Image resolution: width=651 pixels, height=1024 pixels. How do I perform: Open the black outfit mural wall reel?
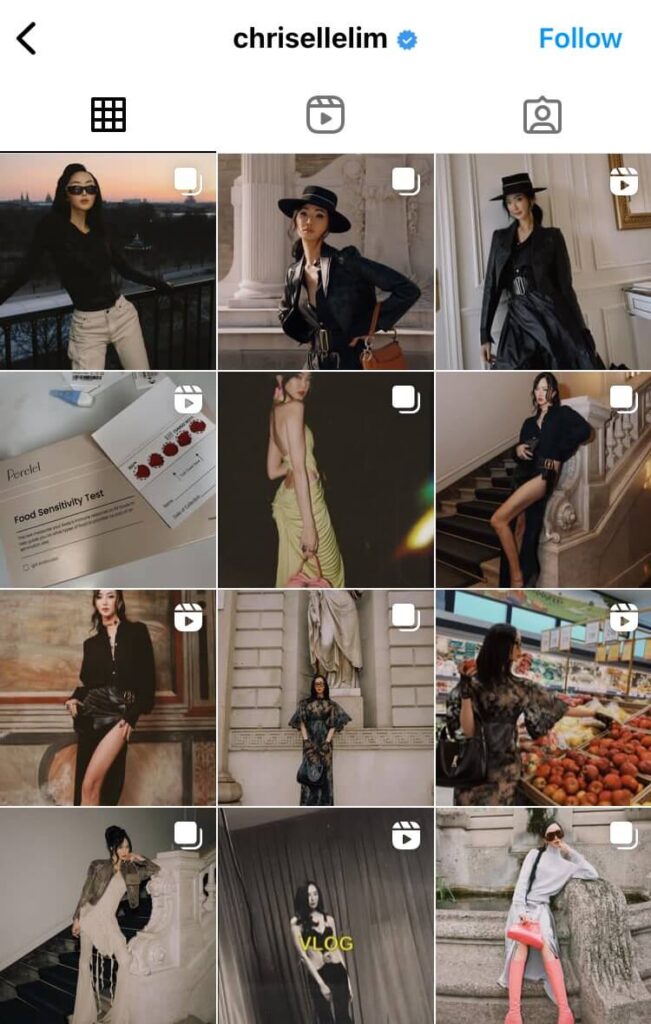[x=107, y=698]
